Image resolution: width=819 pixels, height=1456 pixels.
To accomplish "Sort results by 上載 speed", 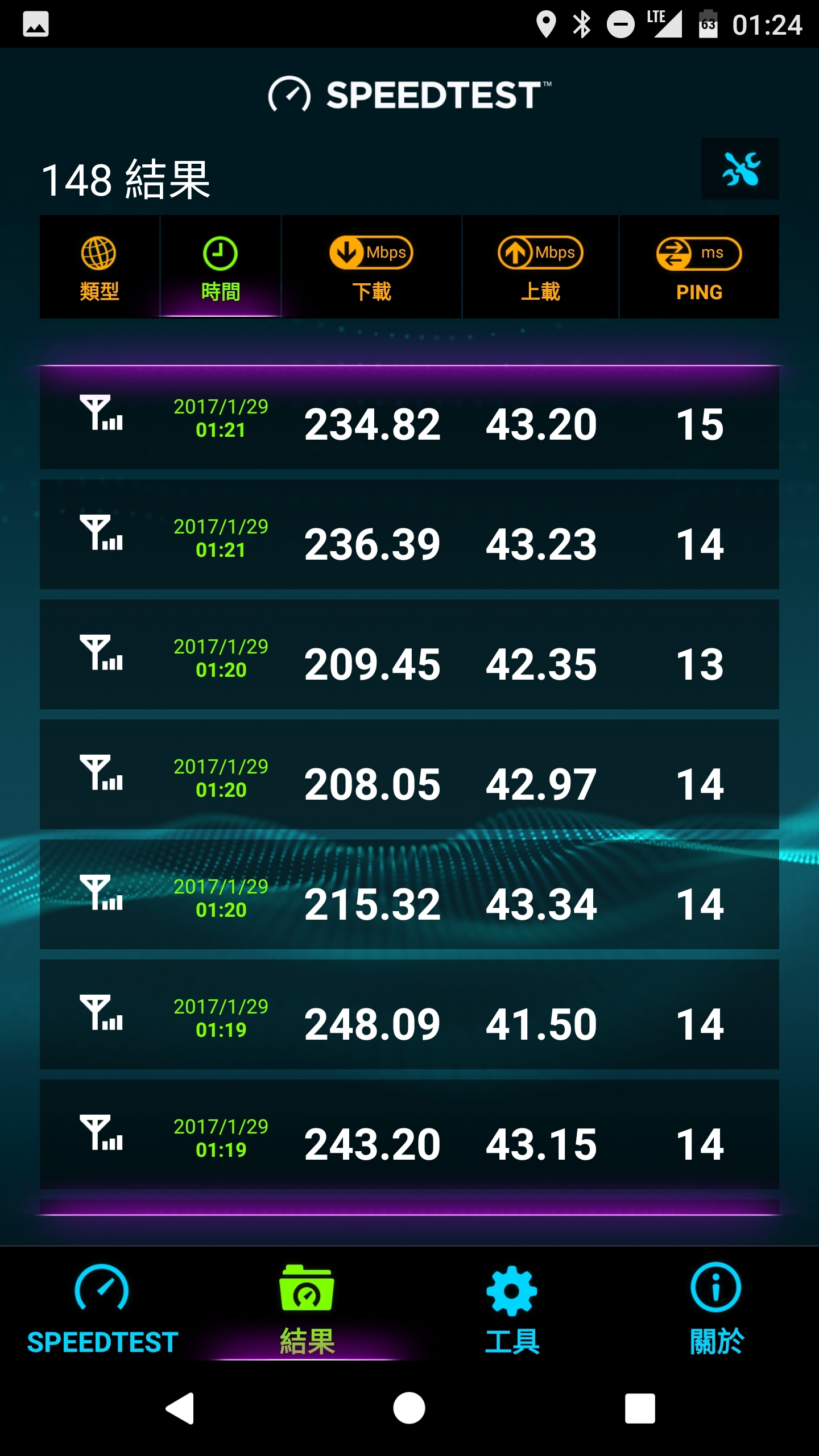I will 540,267.
